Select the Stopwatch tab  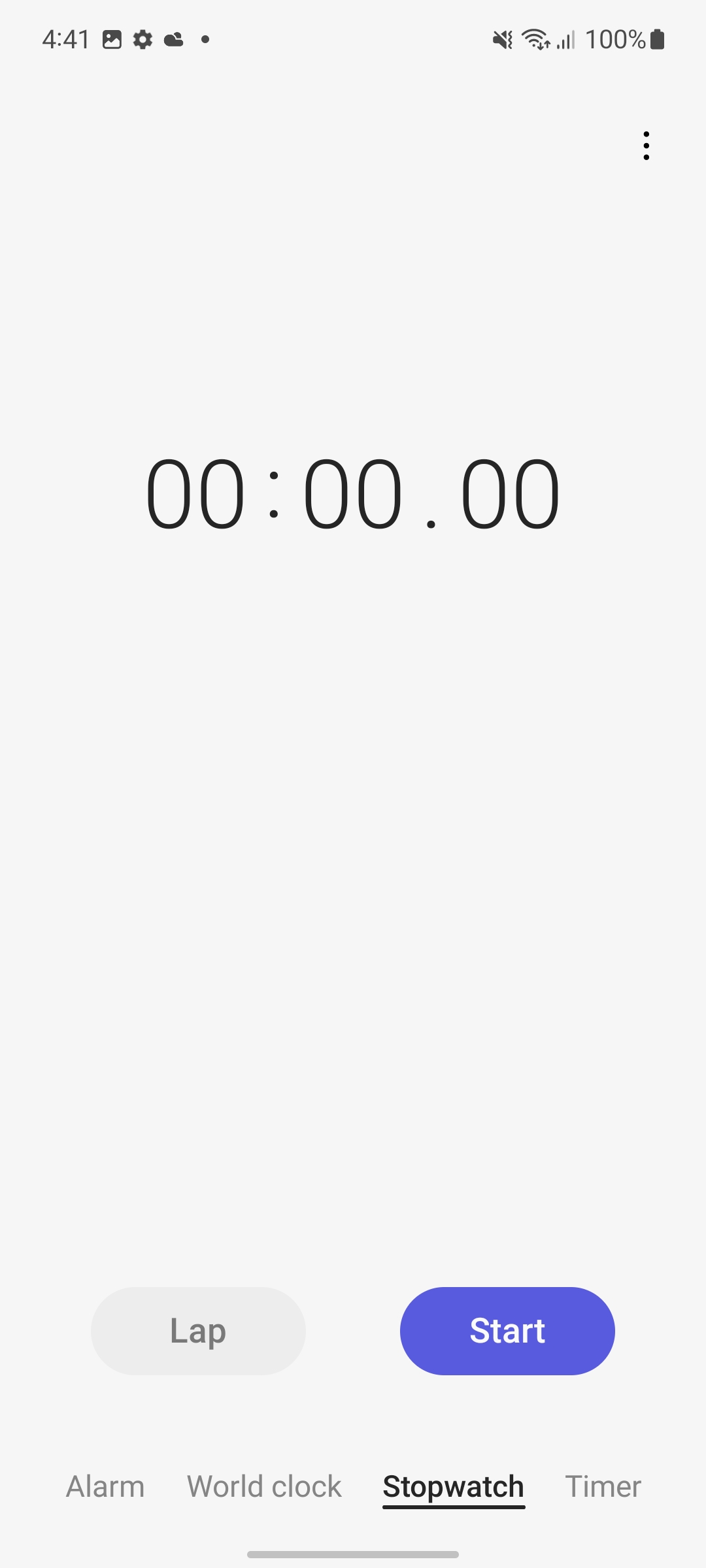tap(454, 1488)
